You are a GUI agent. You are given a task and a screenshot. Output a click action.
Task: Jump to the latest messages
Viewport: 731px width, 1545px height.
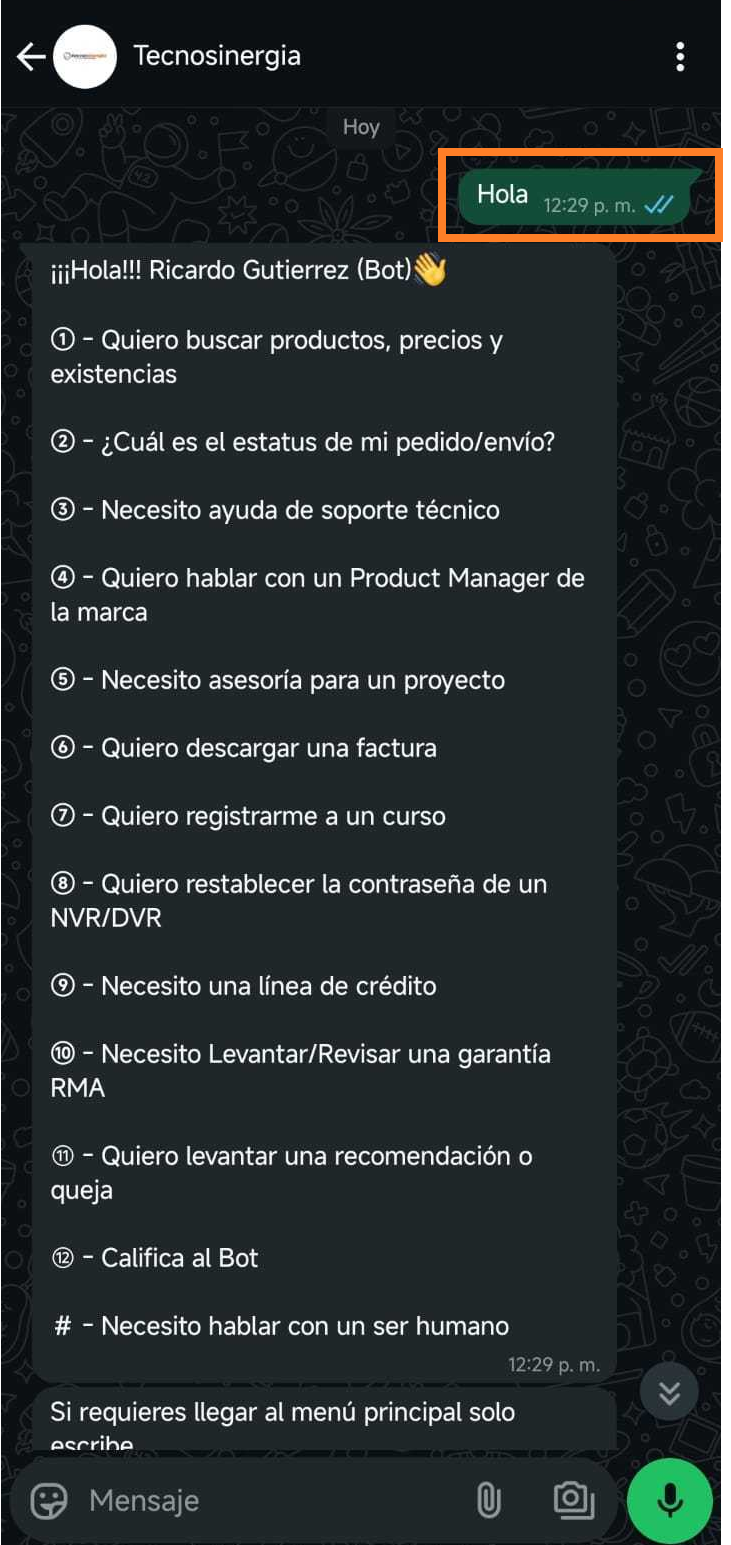669,1393
